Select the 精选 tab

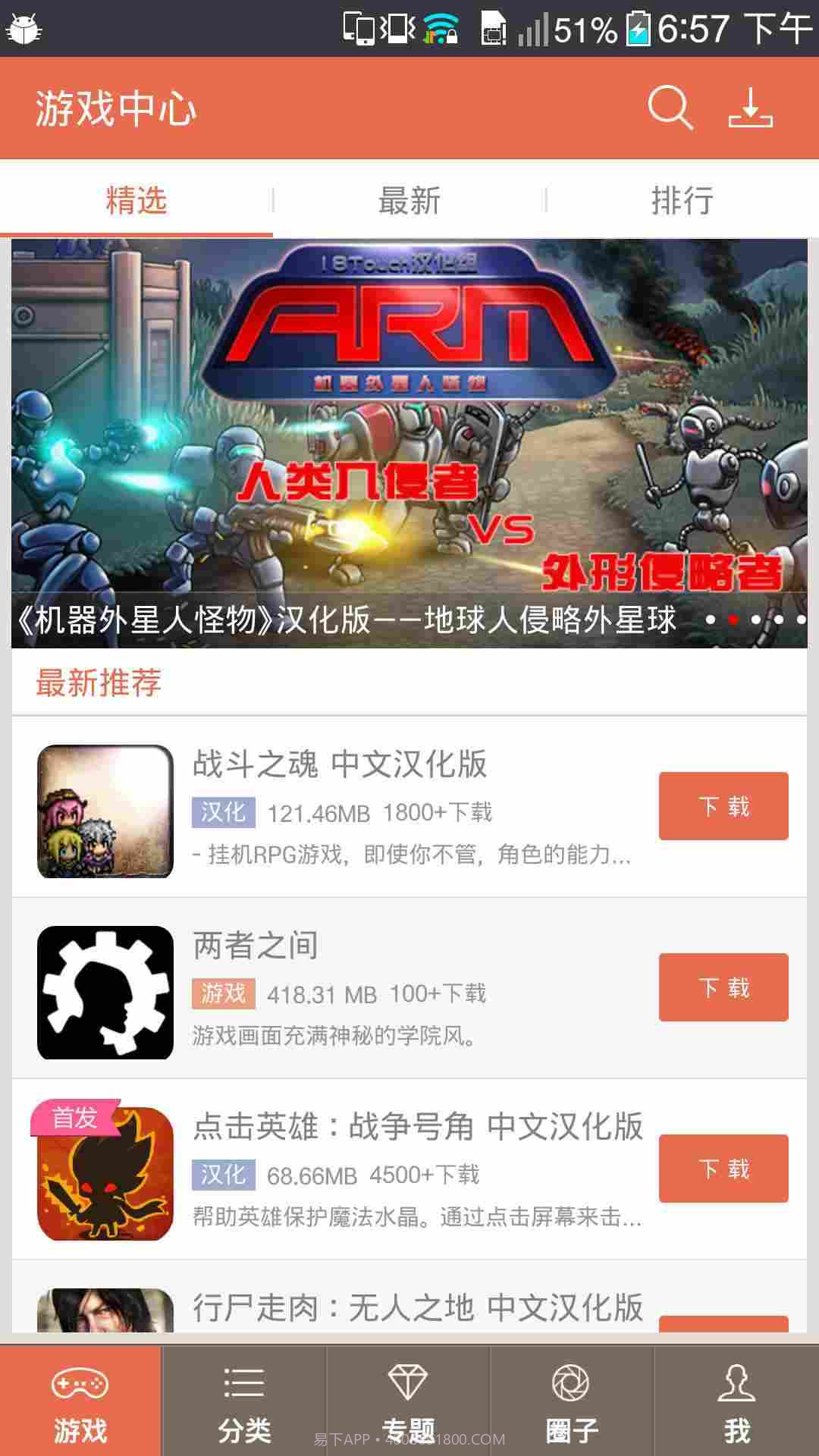(135, 199)
